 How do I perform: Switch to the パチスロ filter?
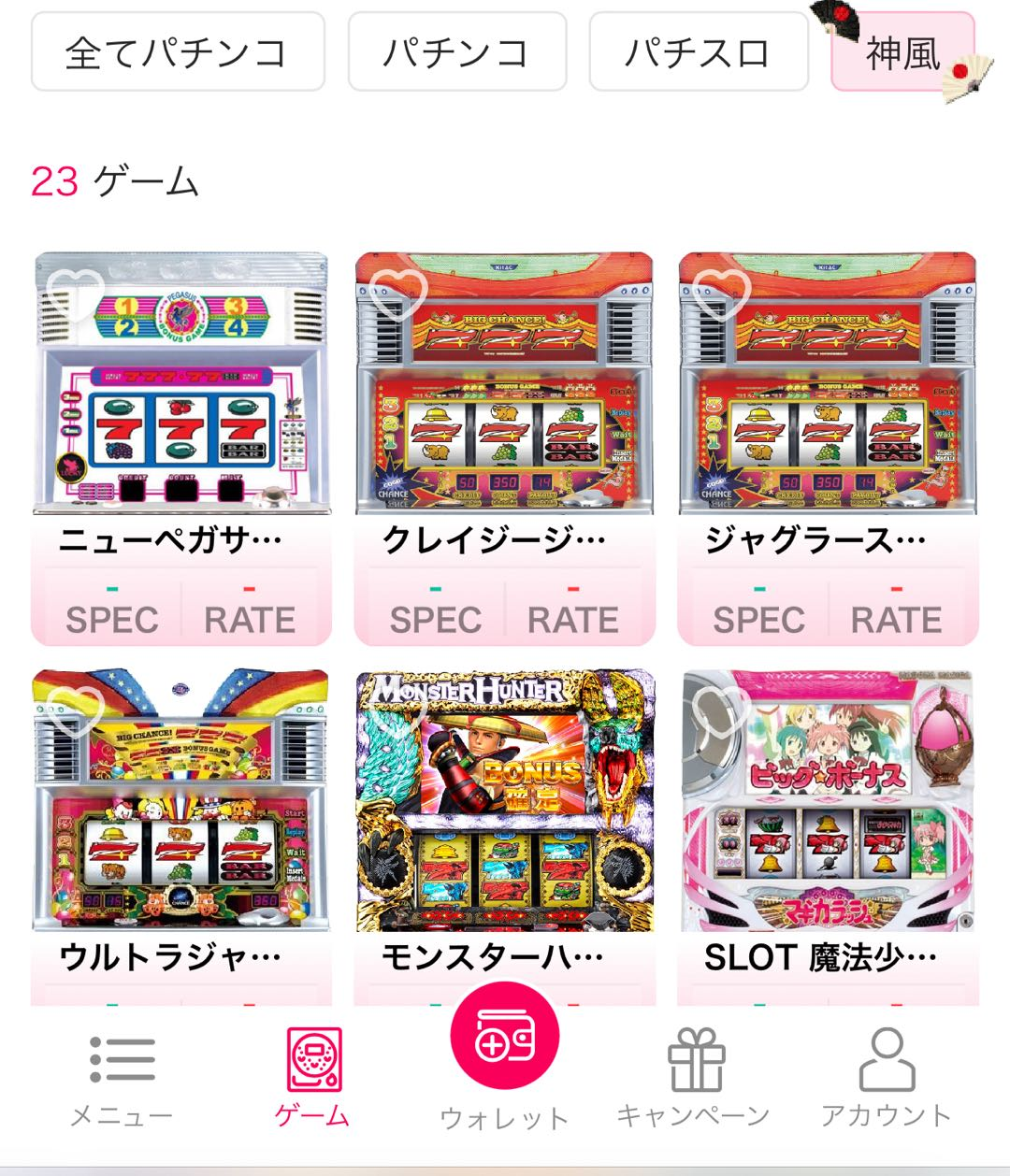(698, 52)
